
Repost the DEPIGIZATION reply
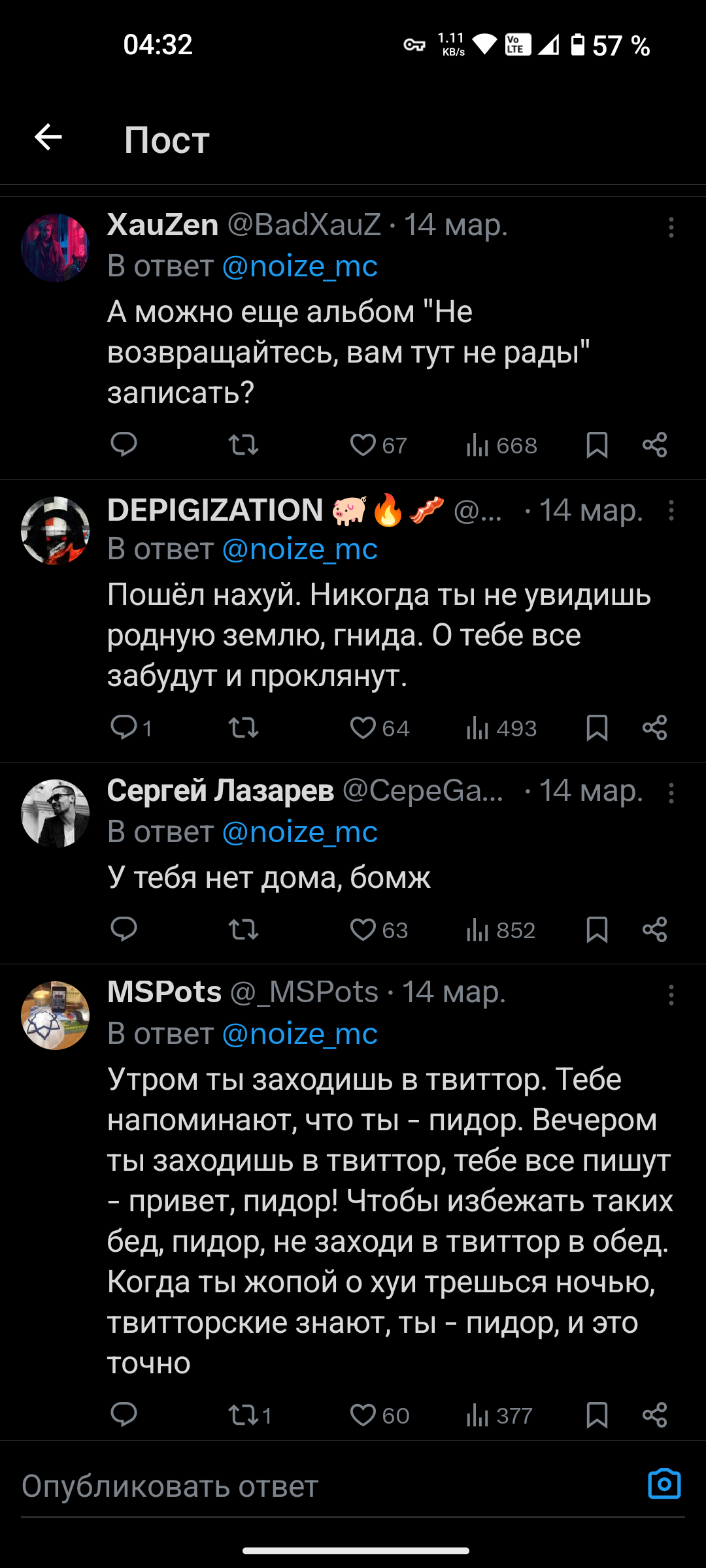point(243,727)
